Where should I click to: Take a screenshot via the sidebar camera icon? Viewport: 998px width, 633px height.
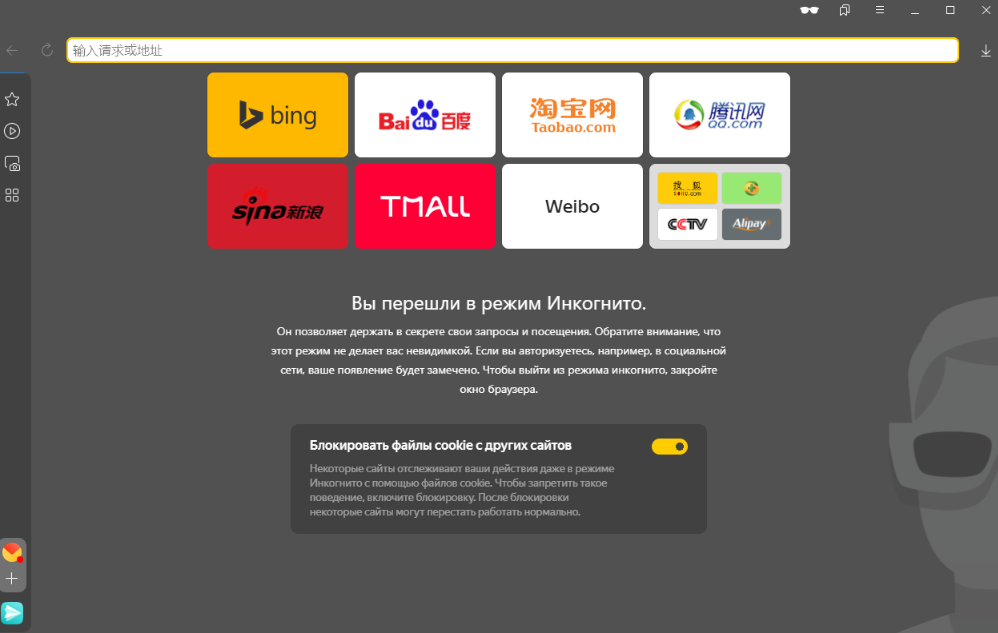(x=12, y=163)
